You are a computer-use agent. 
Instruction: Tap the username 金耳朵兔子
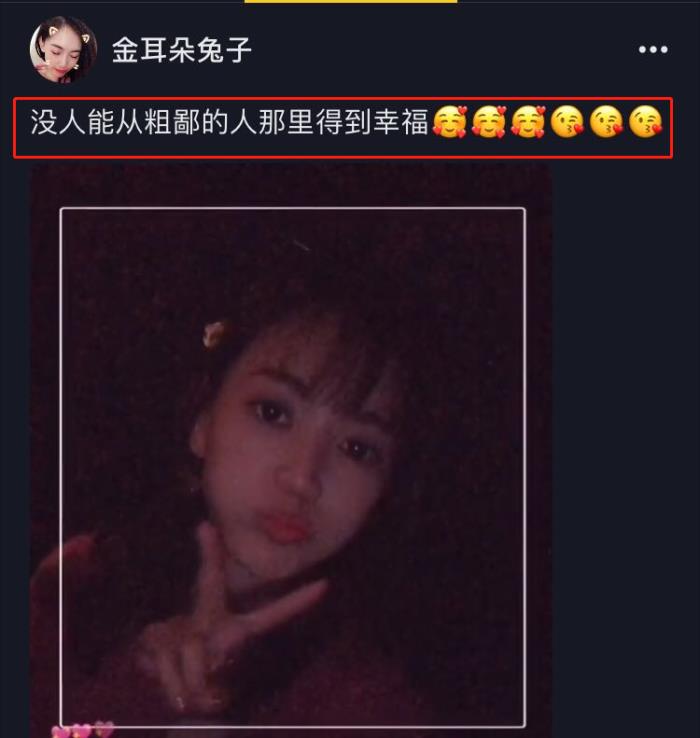click(x=181, y=51)
